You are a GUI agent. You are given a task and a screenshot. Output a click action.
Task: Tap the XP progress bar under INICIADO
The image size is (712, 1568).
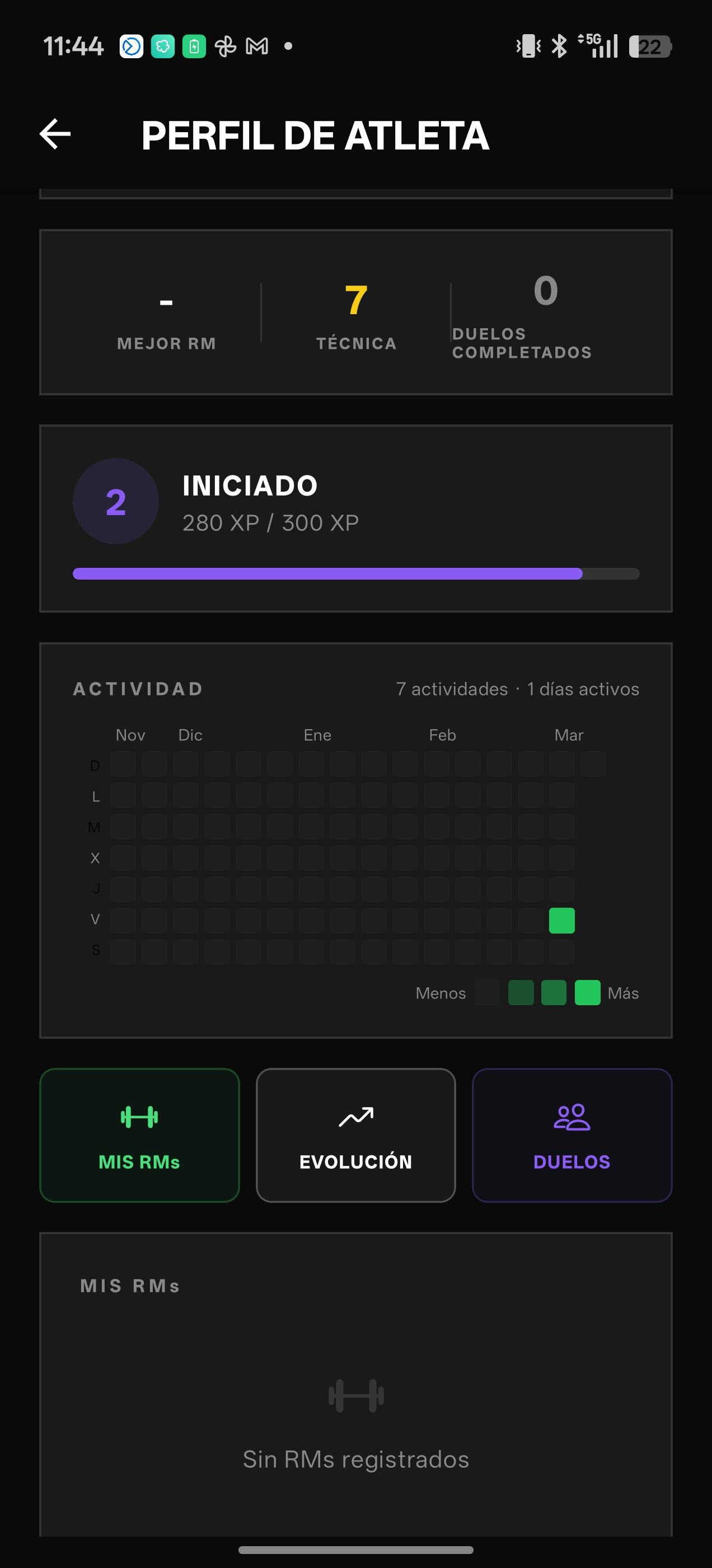[x=356, y=573]
